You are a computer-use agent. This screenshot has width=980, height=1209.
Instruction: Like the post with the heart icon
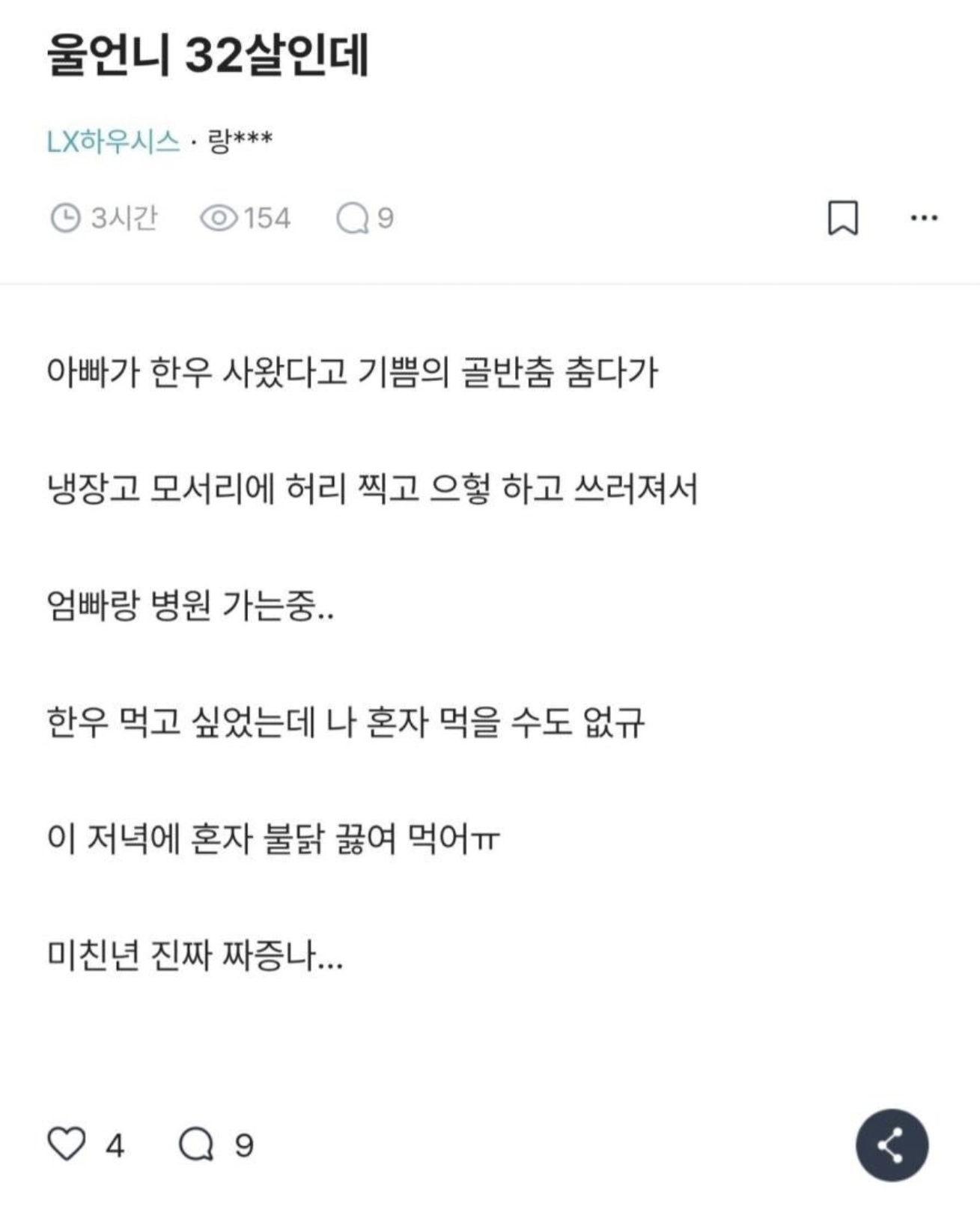coord(67,1145)
